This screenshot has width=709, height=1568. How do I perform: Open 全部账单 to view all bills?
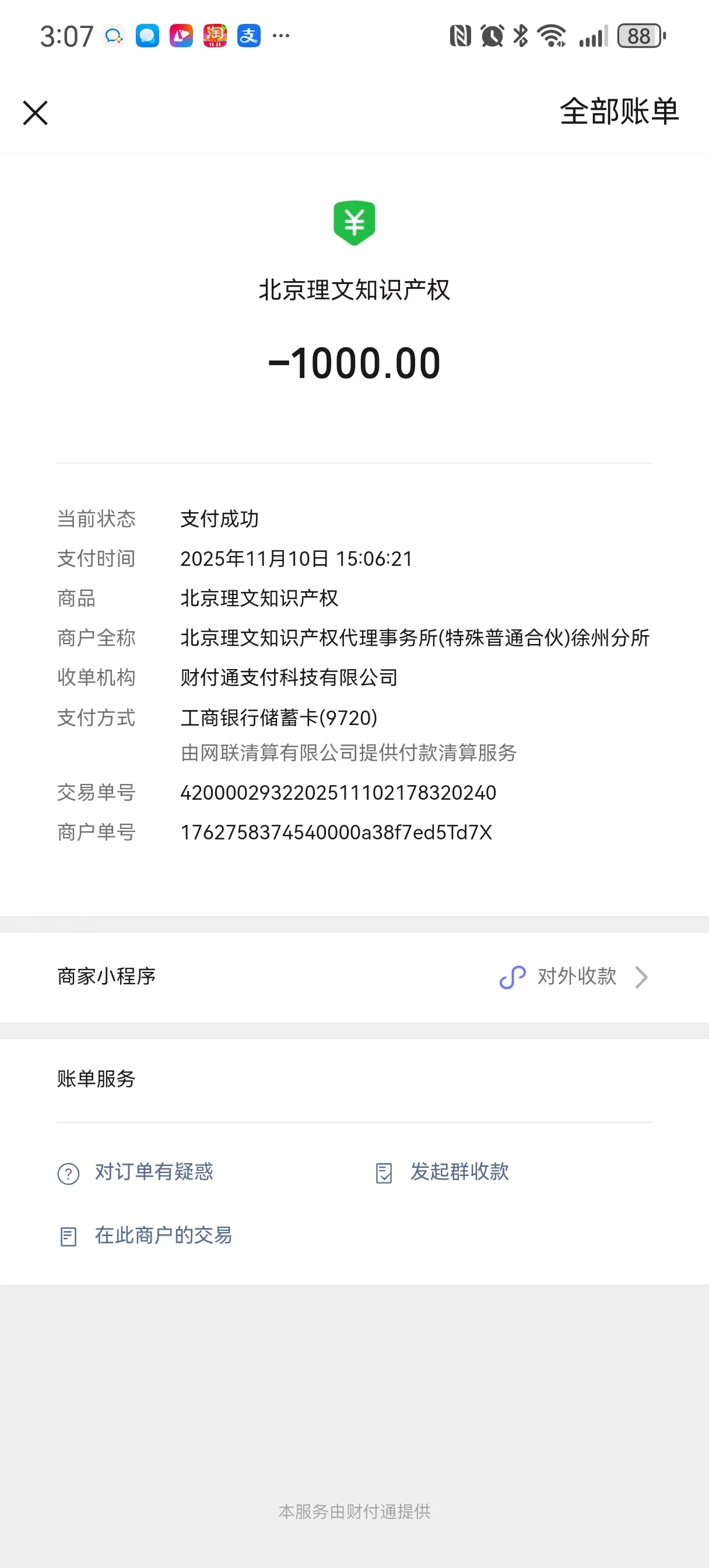point(618,112)
